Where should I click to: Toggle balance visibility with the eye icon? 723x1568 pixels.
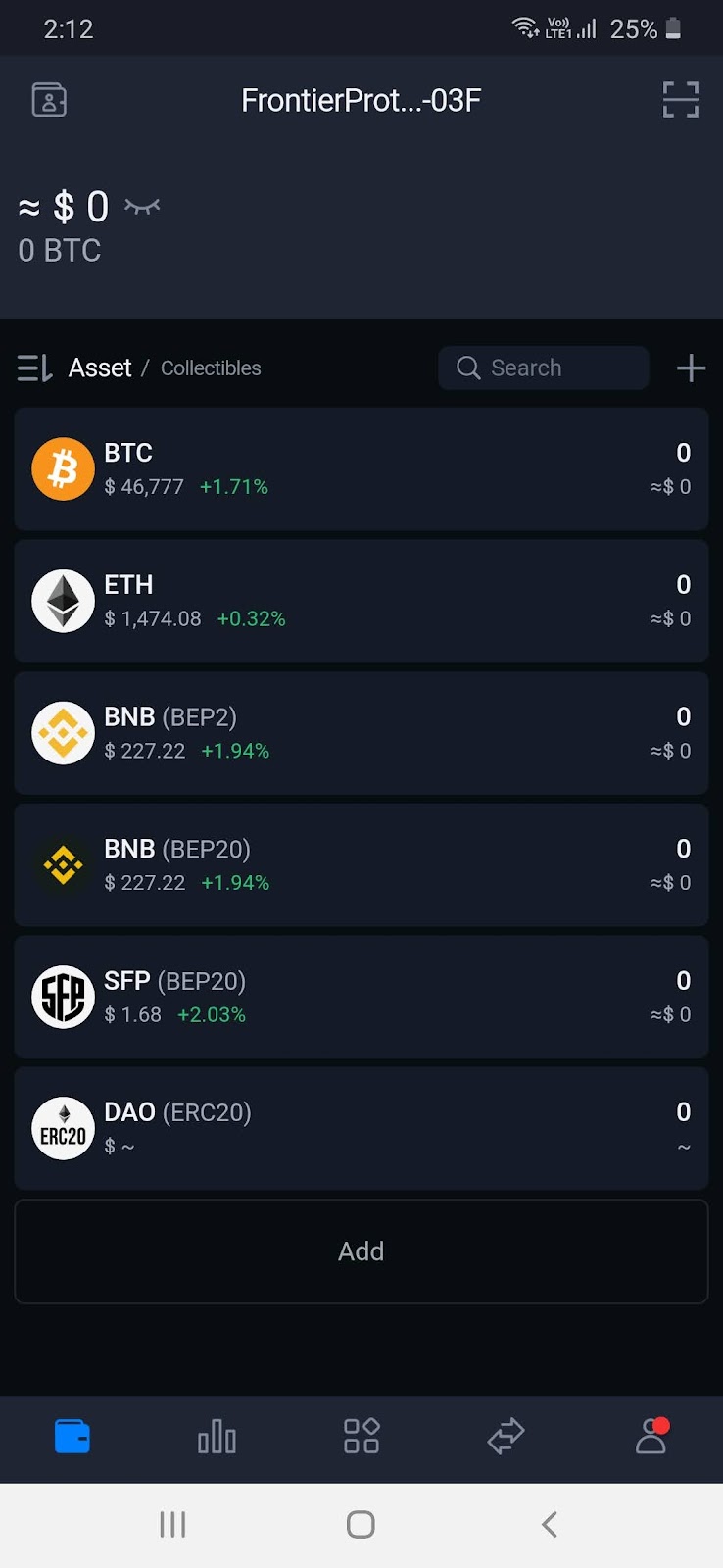coord(142,206)
